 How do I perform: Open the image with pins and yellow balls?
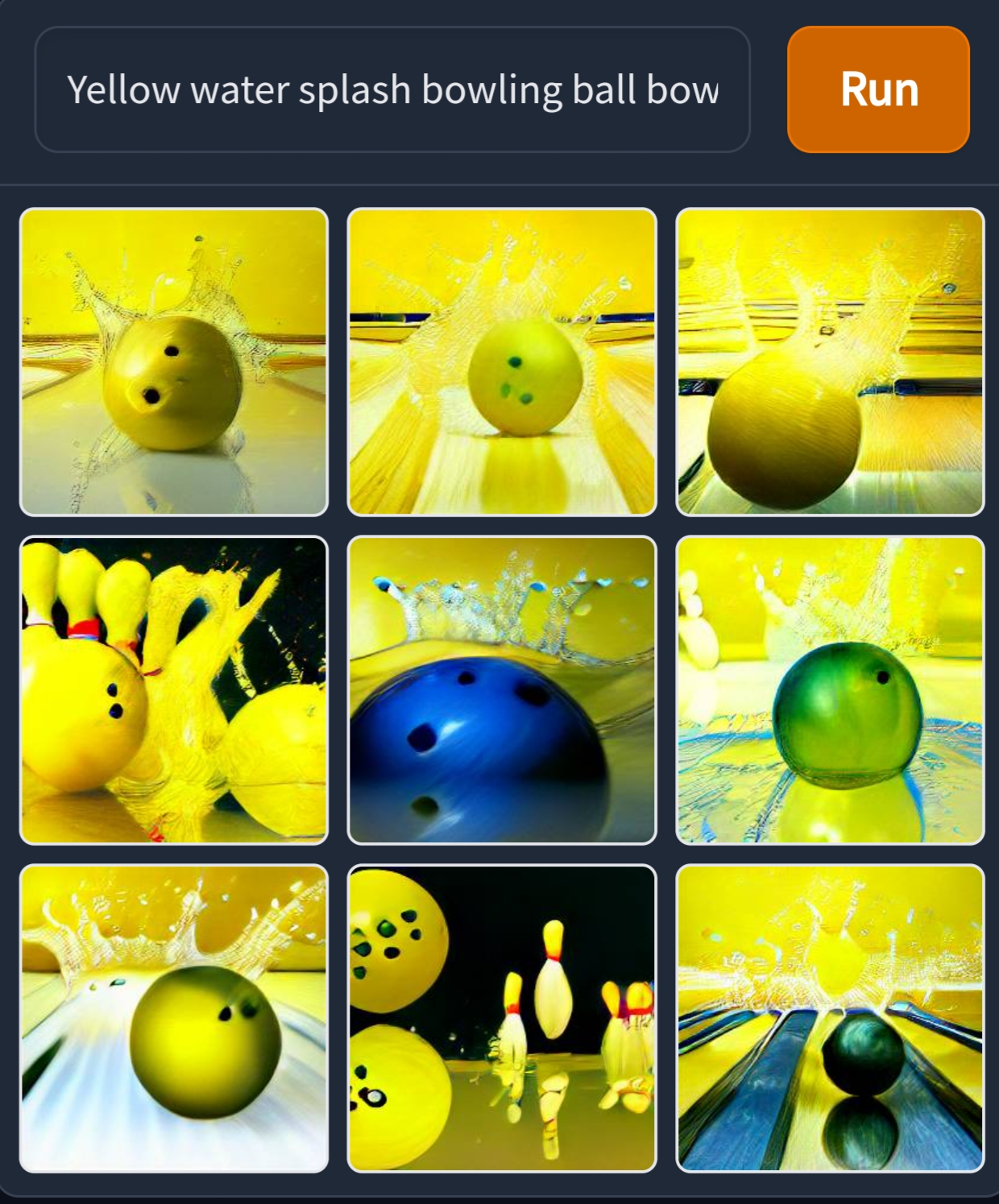pyautogui.click(x=174, y=689)
